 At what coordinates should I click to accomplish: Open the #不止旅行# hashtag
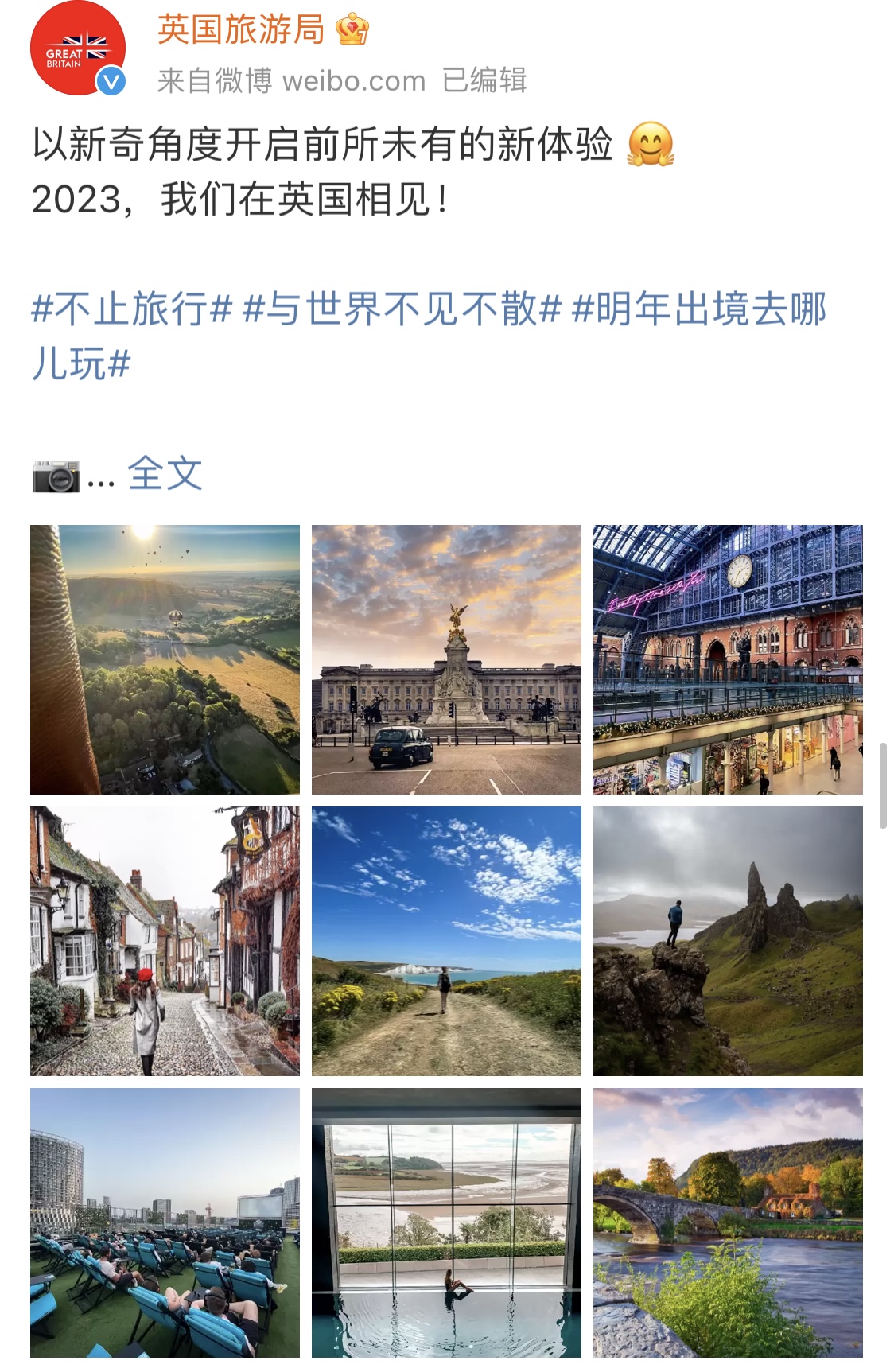point(129,313)
